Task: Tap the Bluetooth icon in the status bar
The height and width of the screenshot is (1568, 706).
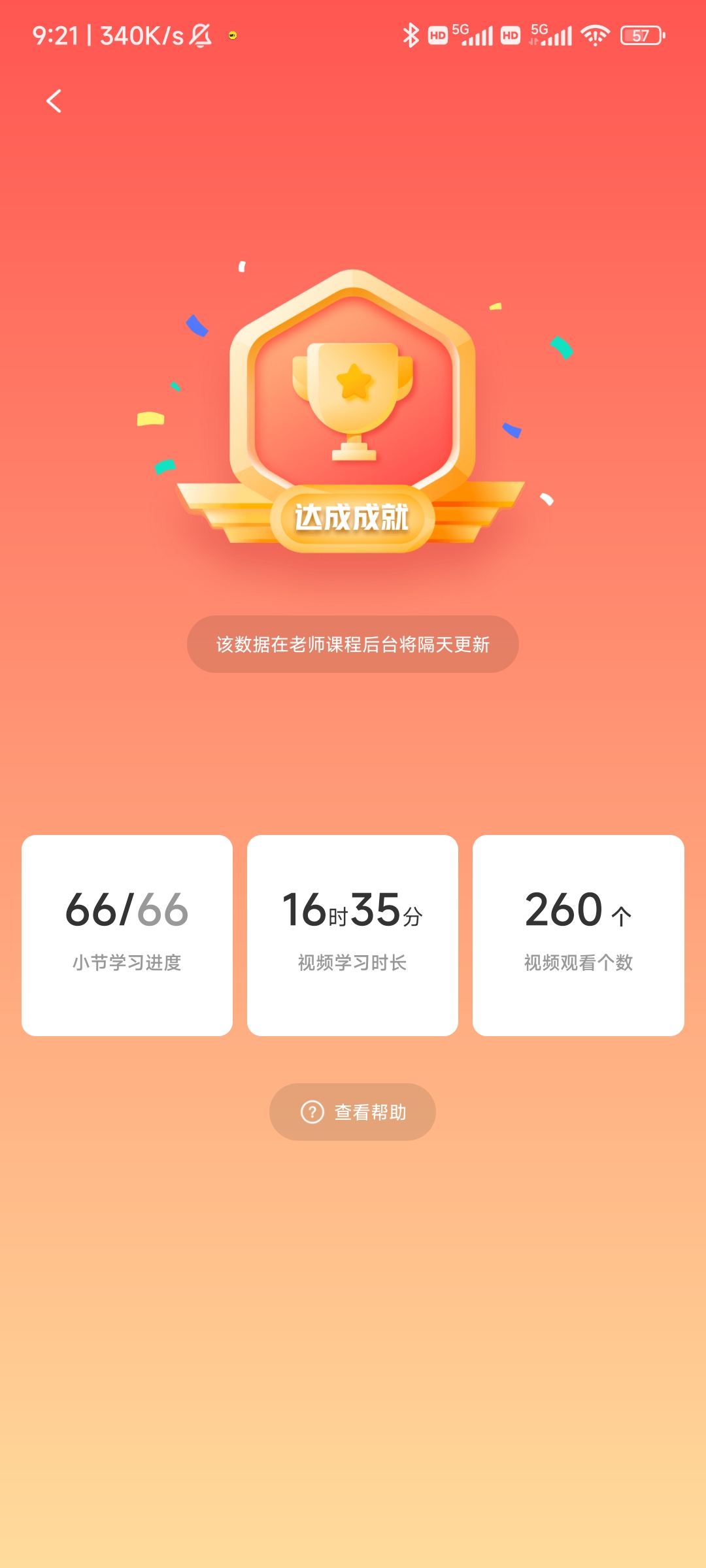Action: click(x=412, y=36)
